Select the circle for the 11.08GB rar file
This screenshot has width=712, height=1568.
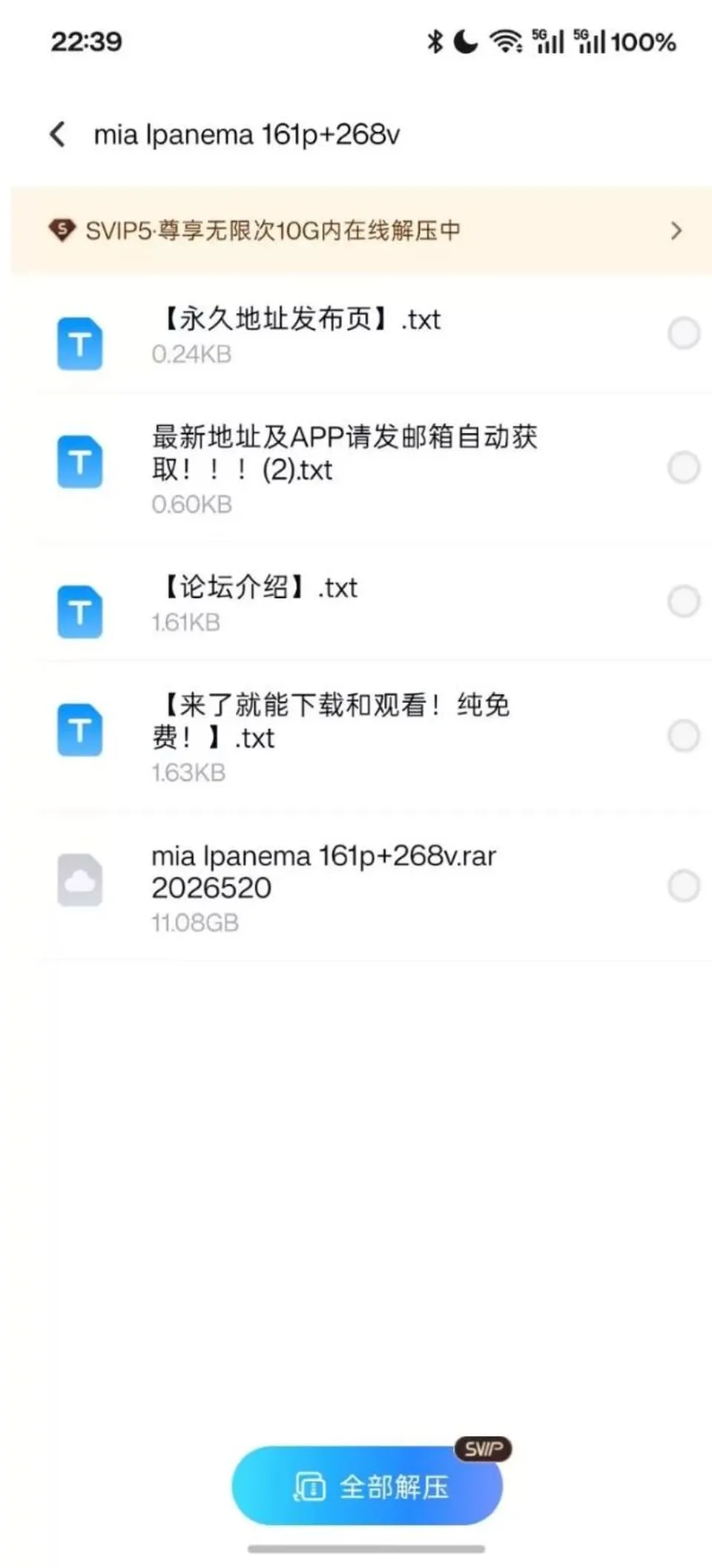pos(683,886)
